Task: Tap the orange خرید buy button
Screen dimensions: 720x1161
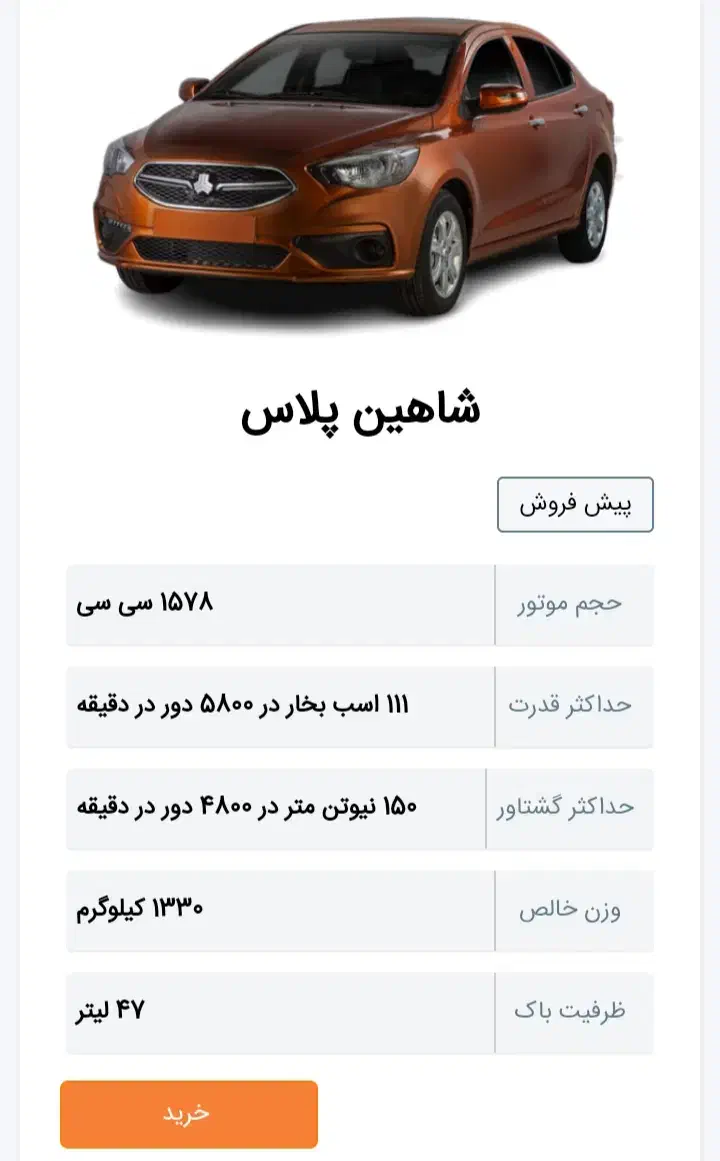Action: click(x=189, y=1113)
